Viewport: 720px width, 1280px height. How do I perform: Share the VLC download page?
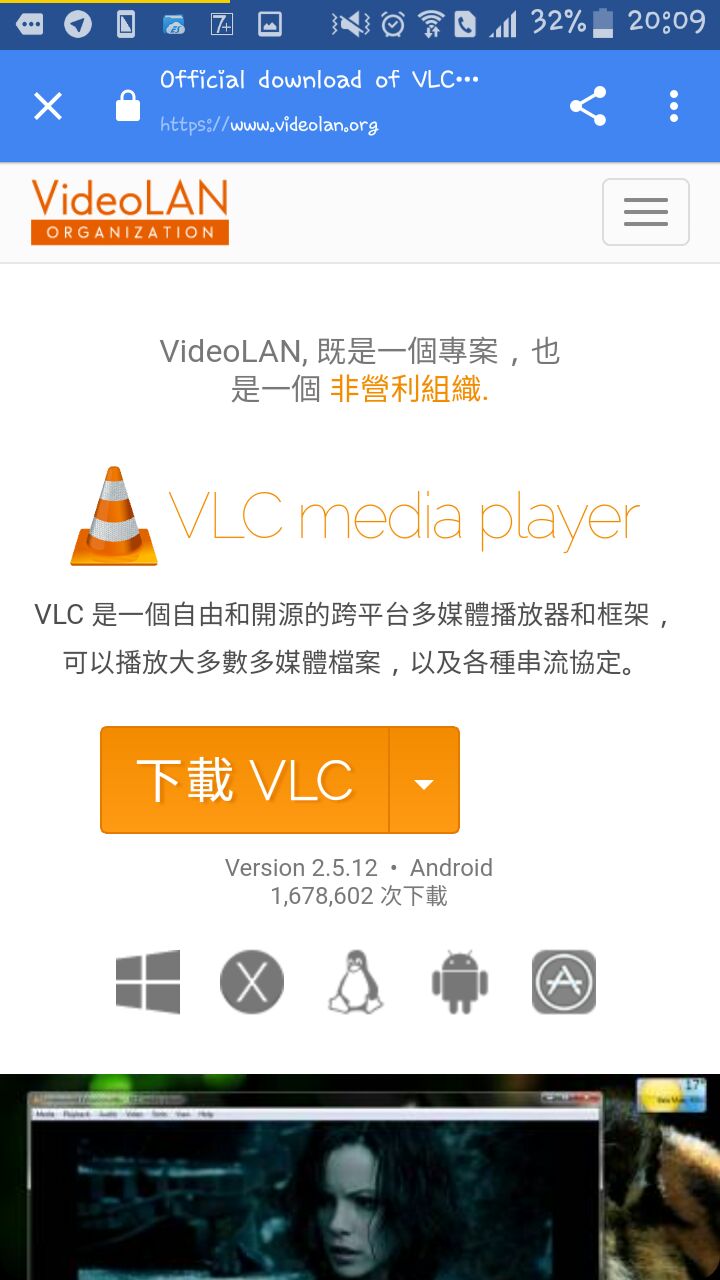coord(588,106)
